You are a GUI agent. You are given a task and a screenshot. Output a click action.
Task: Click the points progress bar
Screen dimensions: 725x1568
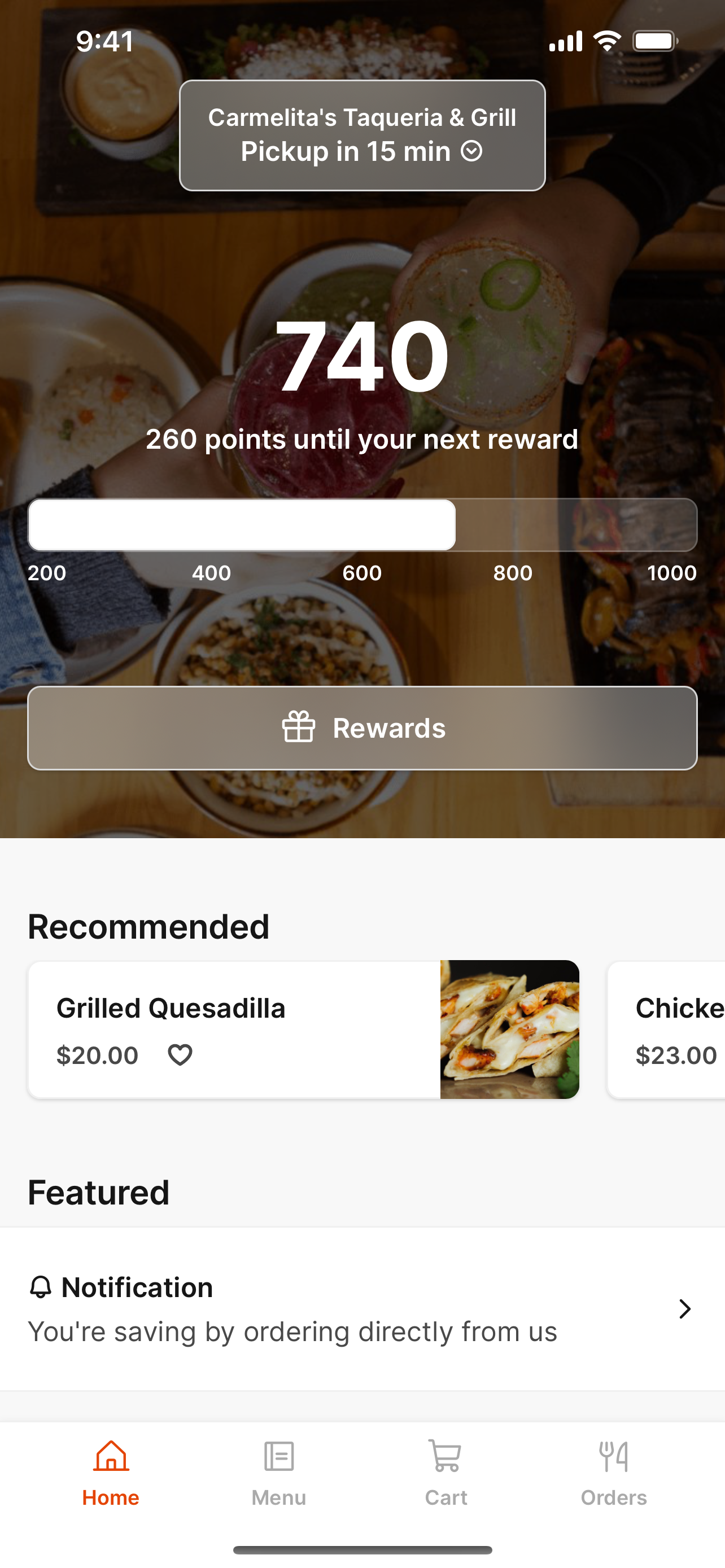(x=362, y=525)
